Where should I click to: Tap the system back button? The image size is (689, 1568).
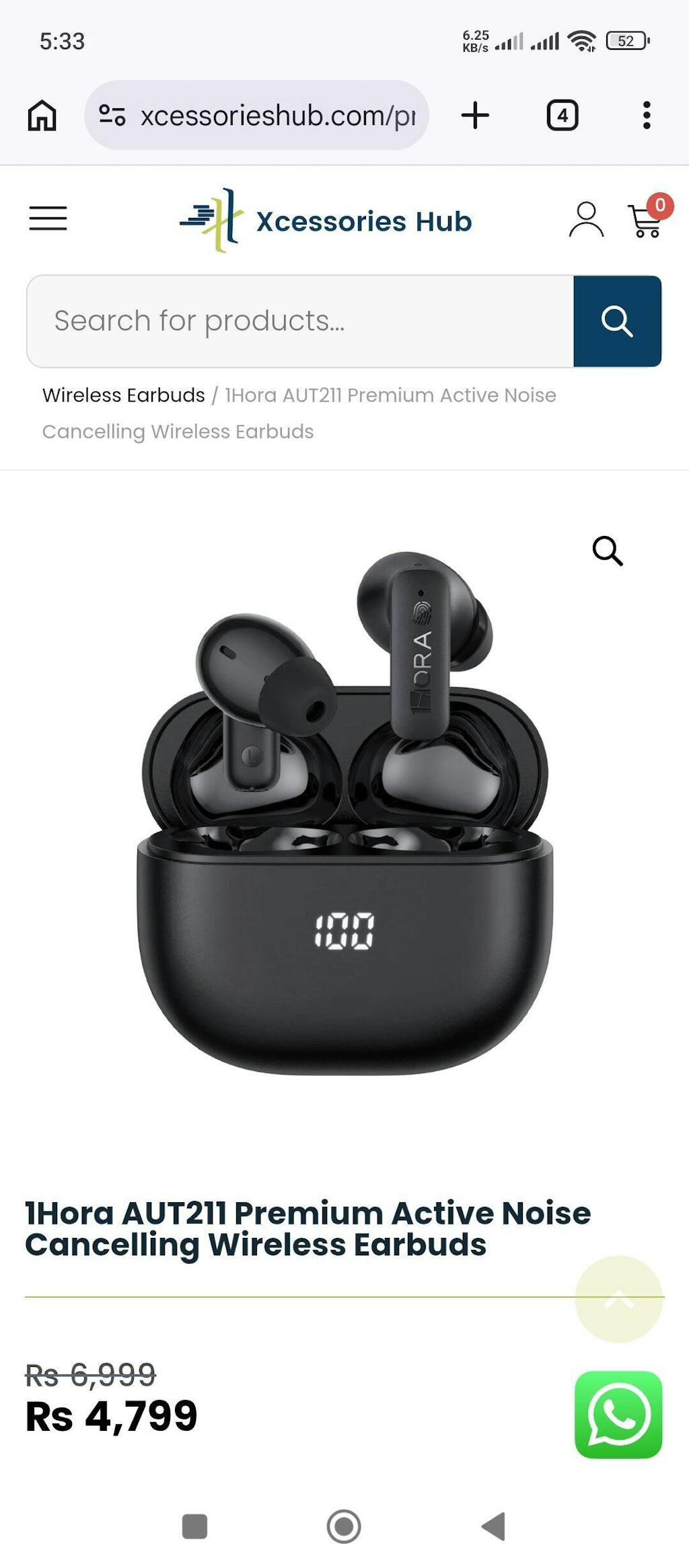pyautogui.click(x=493, y=1526)
